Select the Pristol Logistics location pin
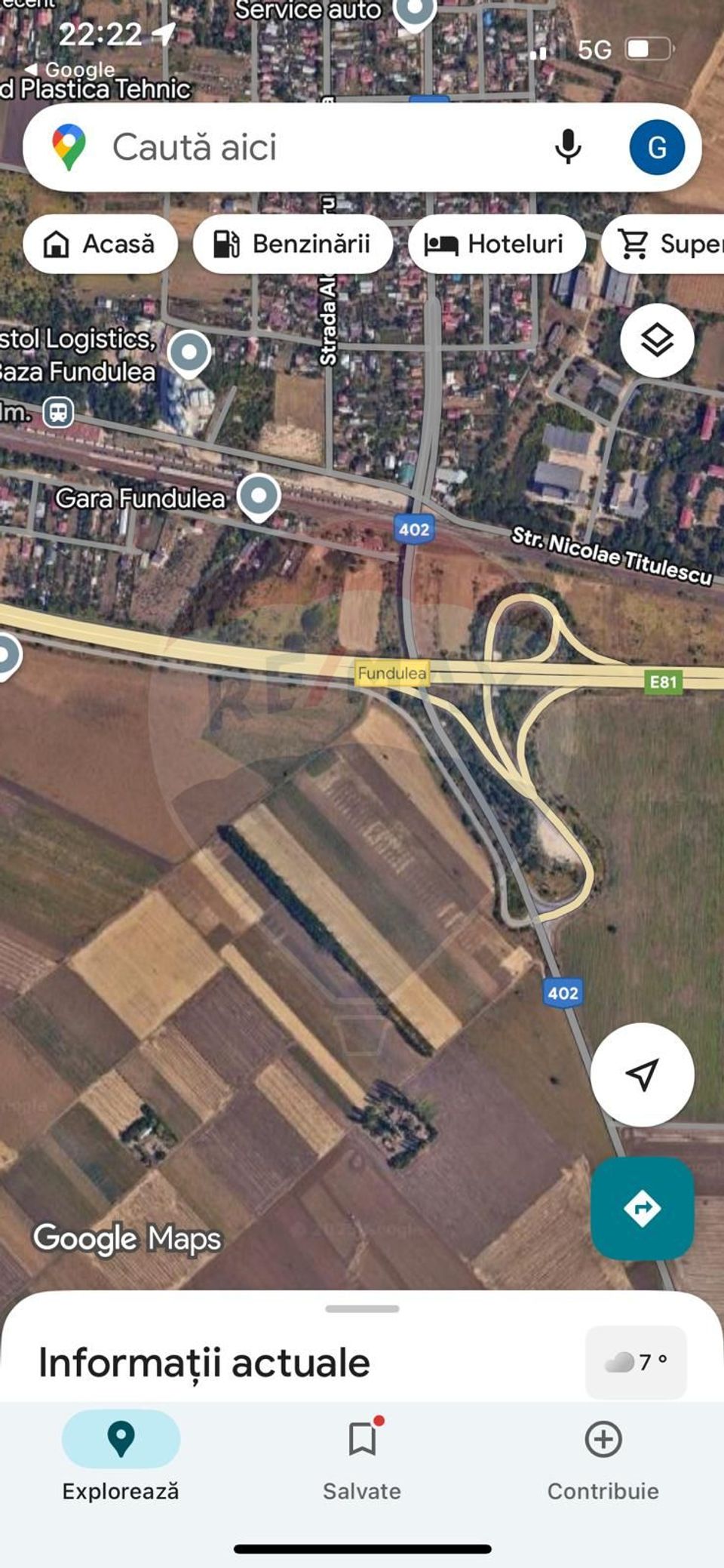 (190, 352)
